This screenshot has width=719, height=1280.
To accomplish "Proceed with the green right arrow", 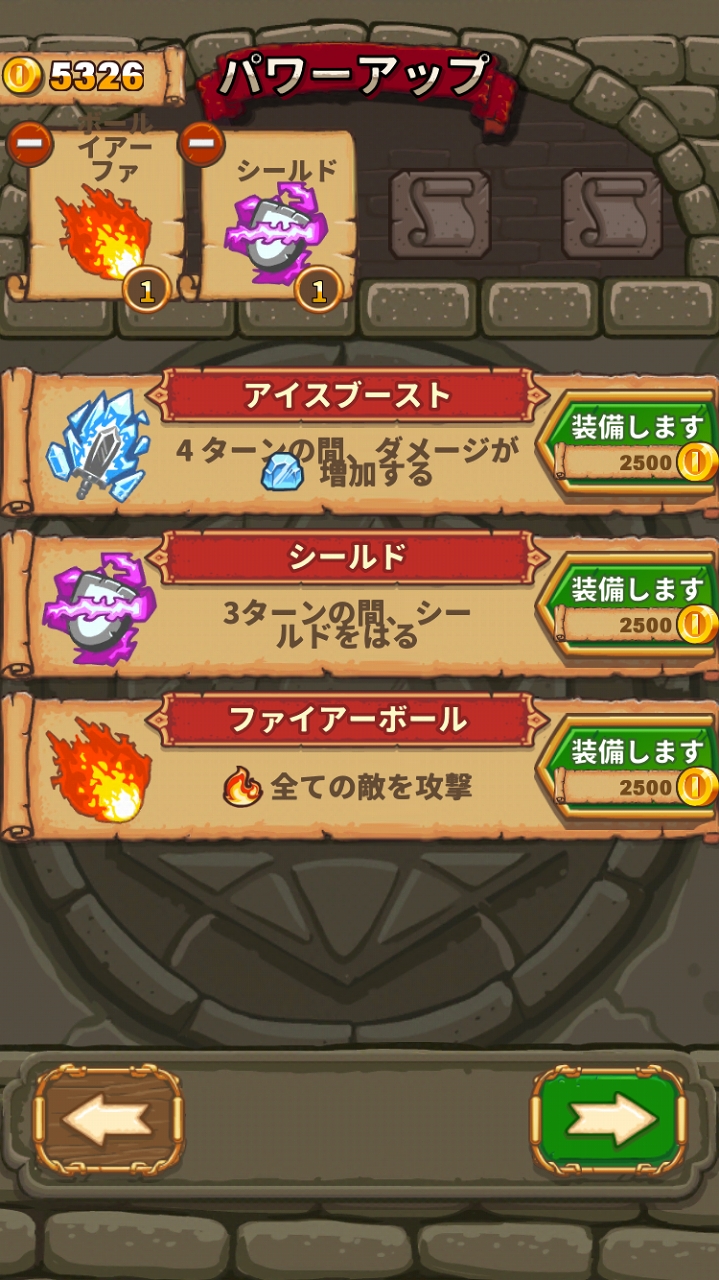I will [x=608, y=1119].
